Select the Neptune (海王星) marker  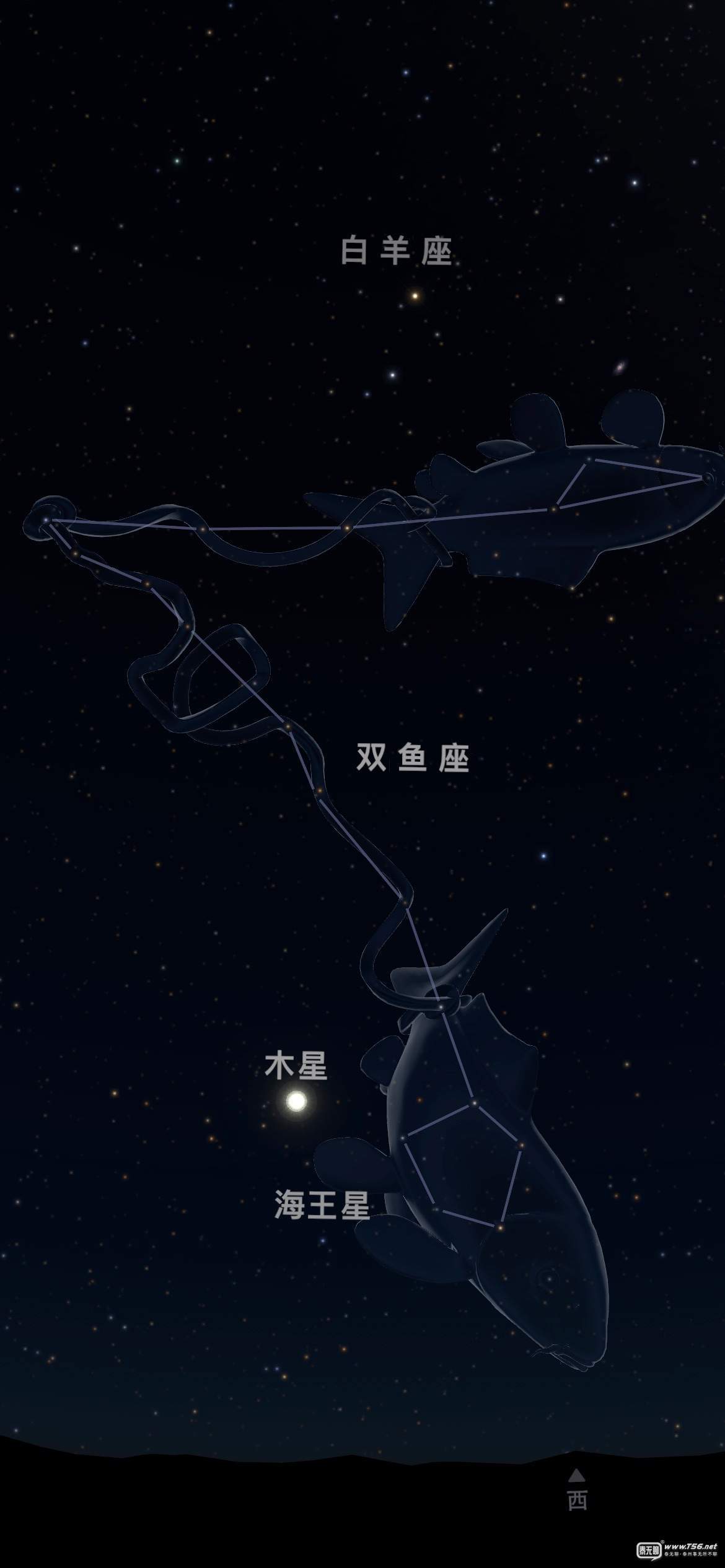[x=322, y=1206]
